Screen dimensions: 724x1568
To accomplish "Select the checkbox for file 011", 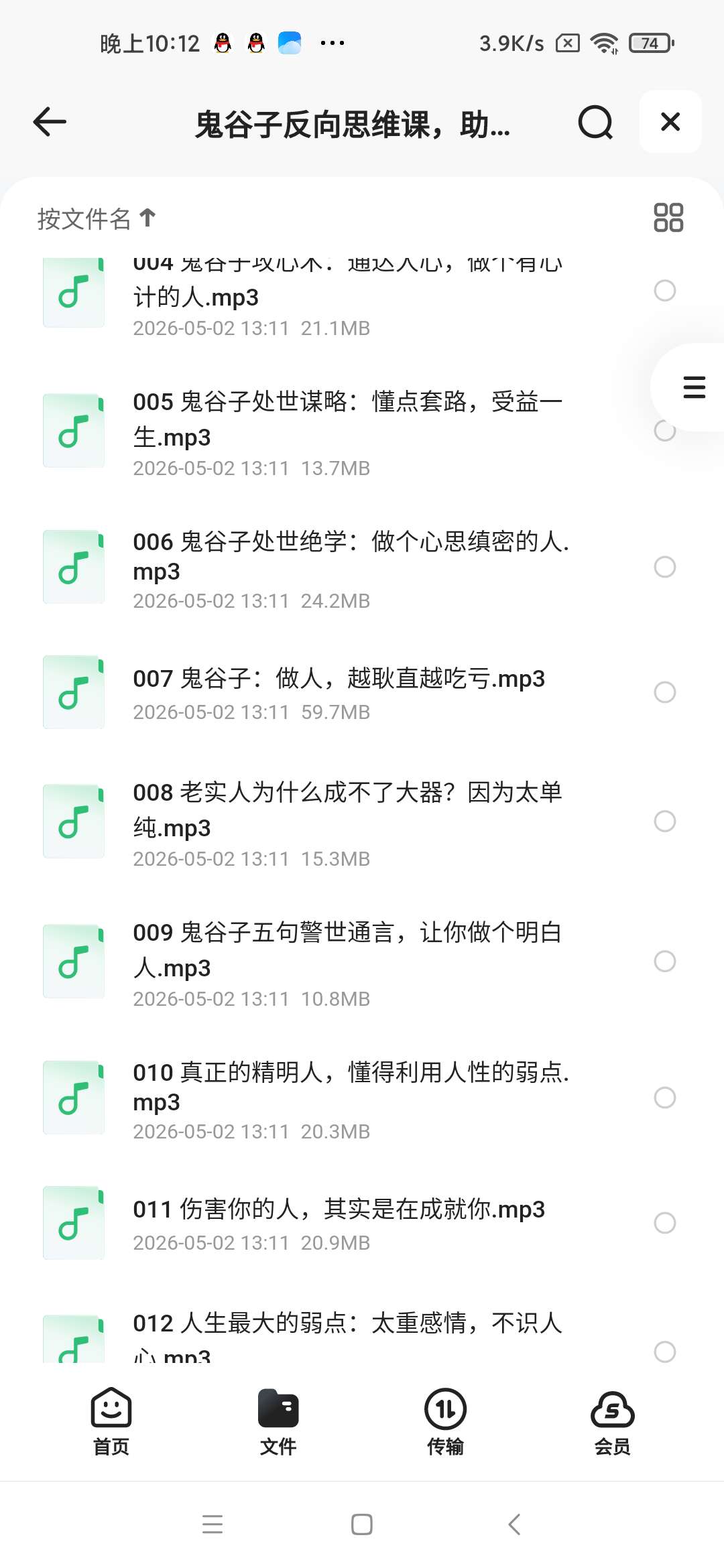I will click(664, 1223).
